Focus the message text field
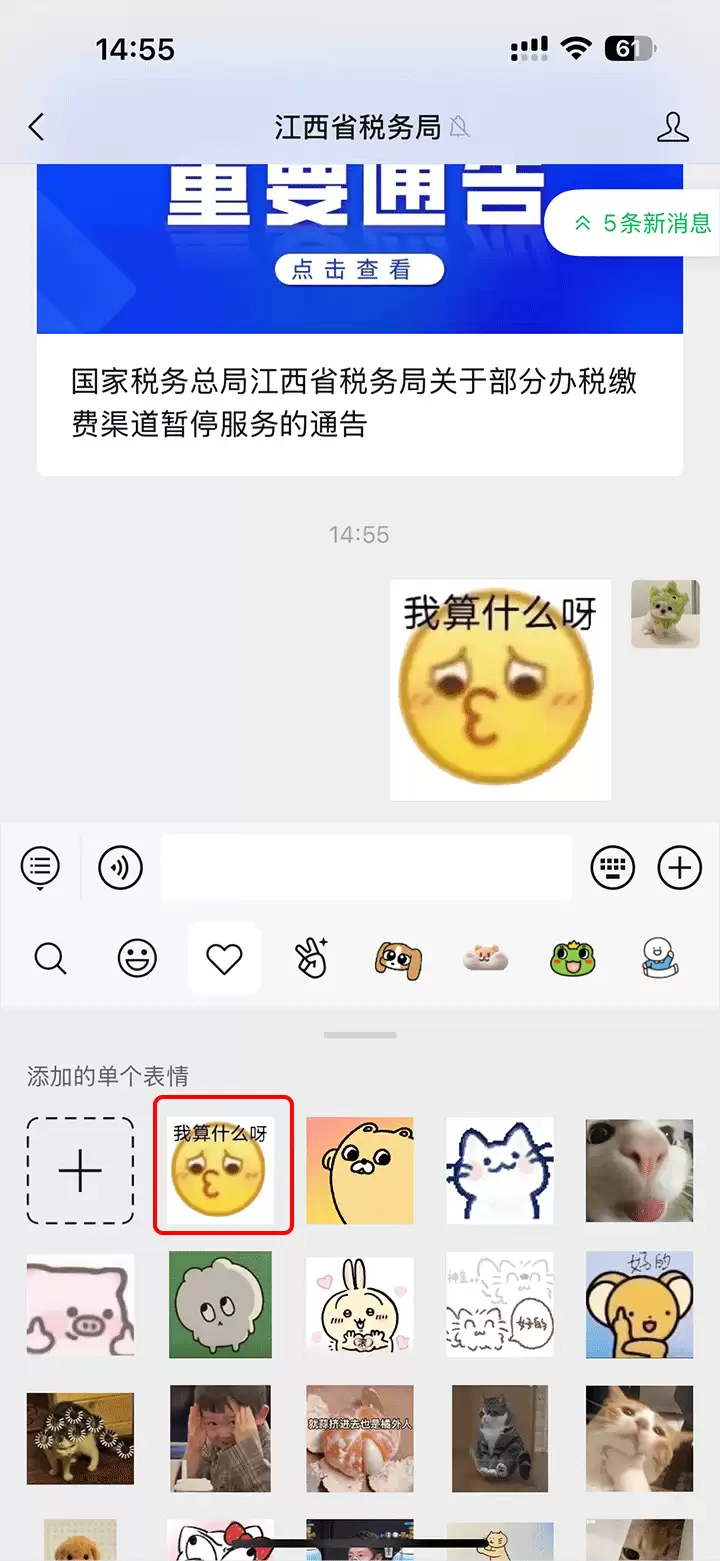The height and width of the screenshot is (1561, 720). [366, 867]
